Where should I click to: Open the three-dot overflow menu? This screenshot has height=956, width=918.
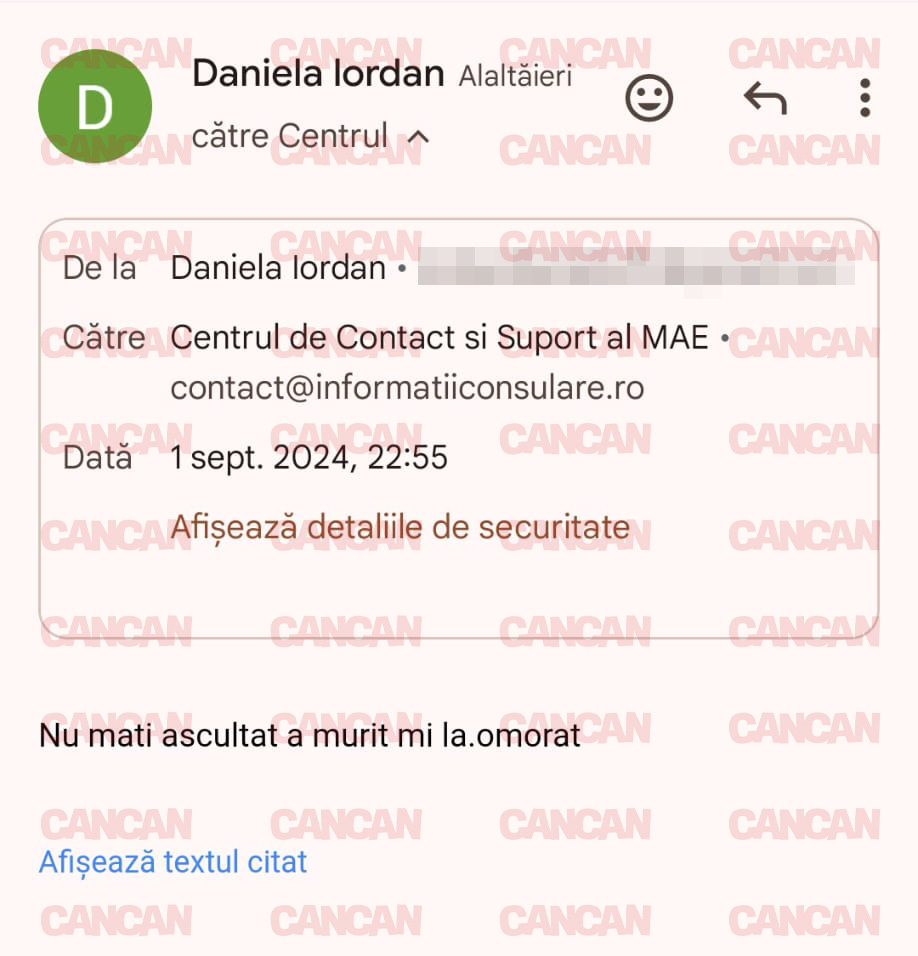pyautogui.click(x=865, y=98)
